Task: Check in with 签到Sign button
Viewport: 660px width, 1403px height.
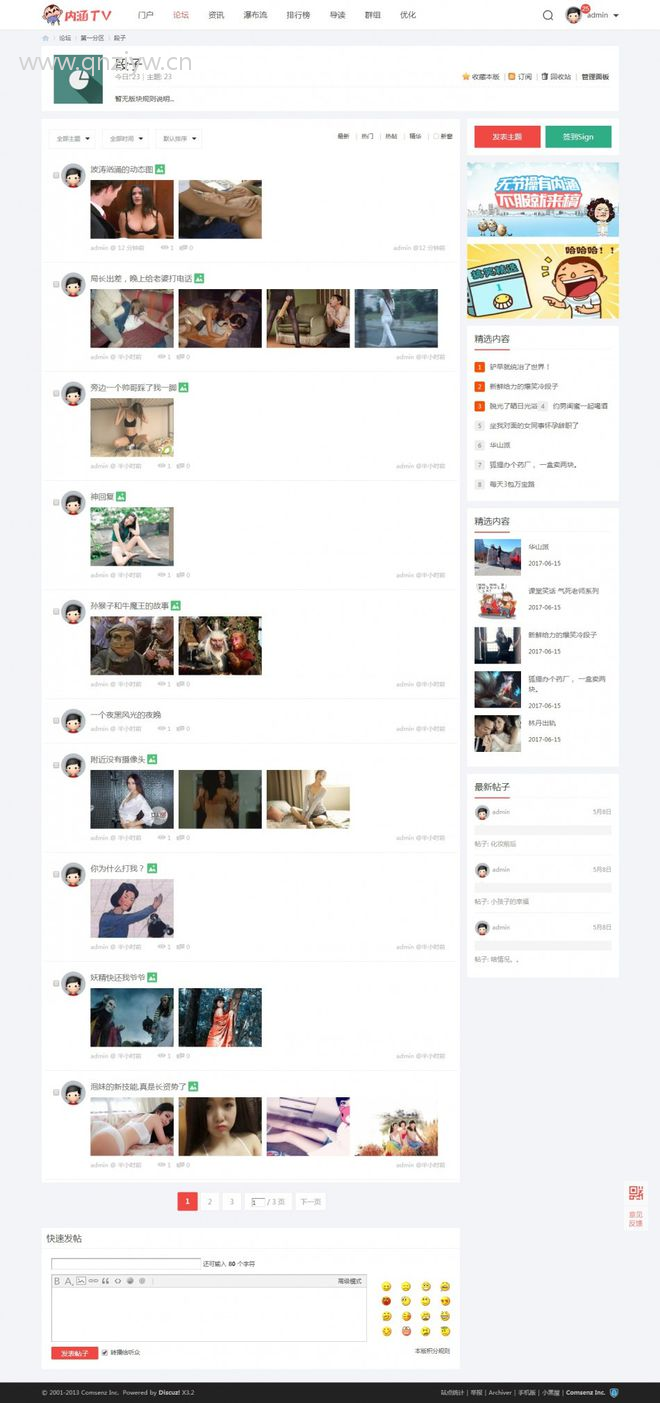Action: (x=578, y=137)
